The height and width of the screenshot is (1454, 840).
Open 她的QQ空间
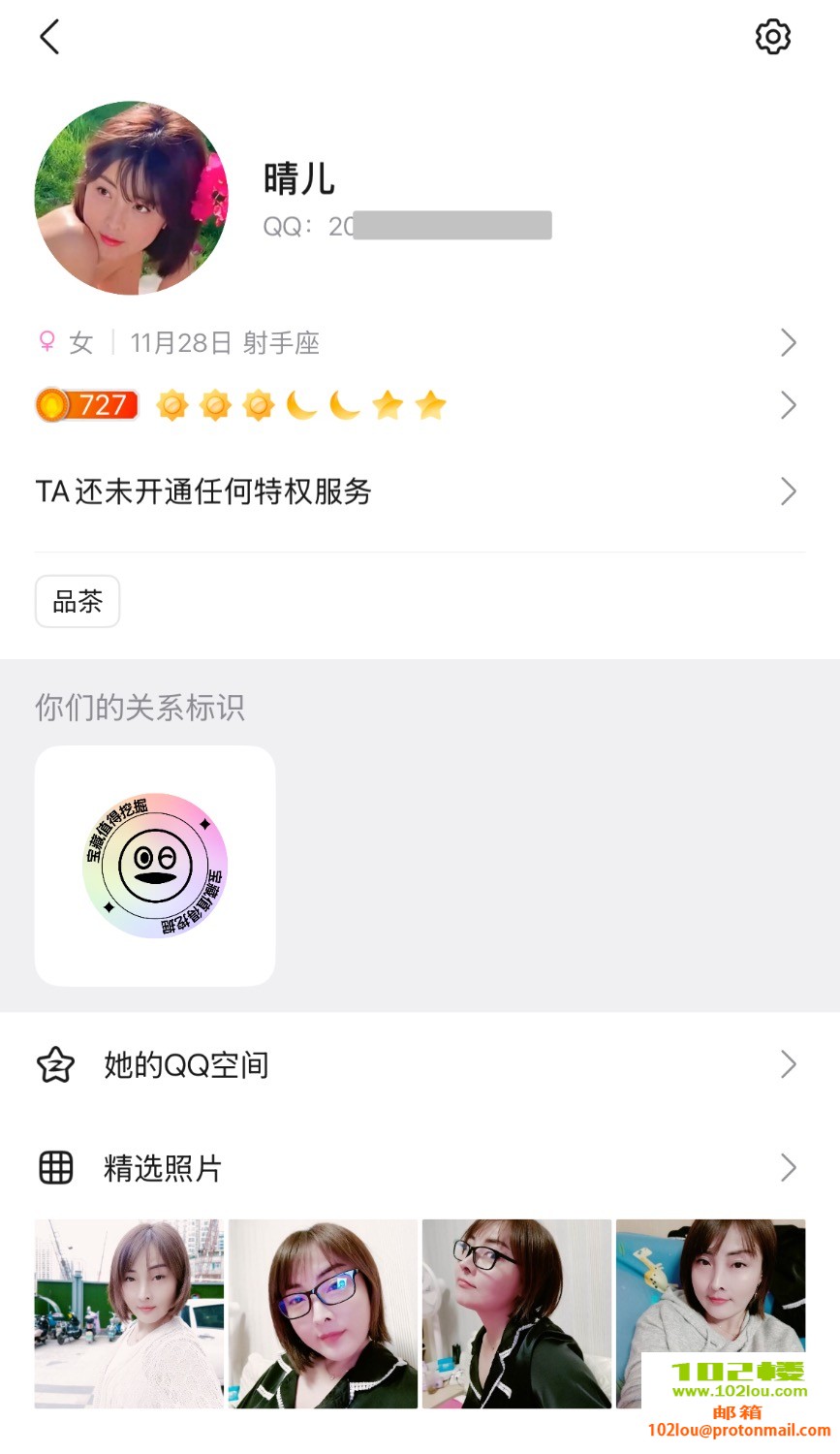tap(417, 1065)
